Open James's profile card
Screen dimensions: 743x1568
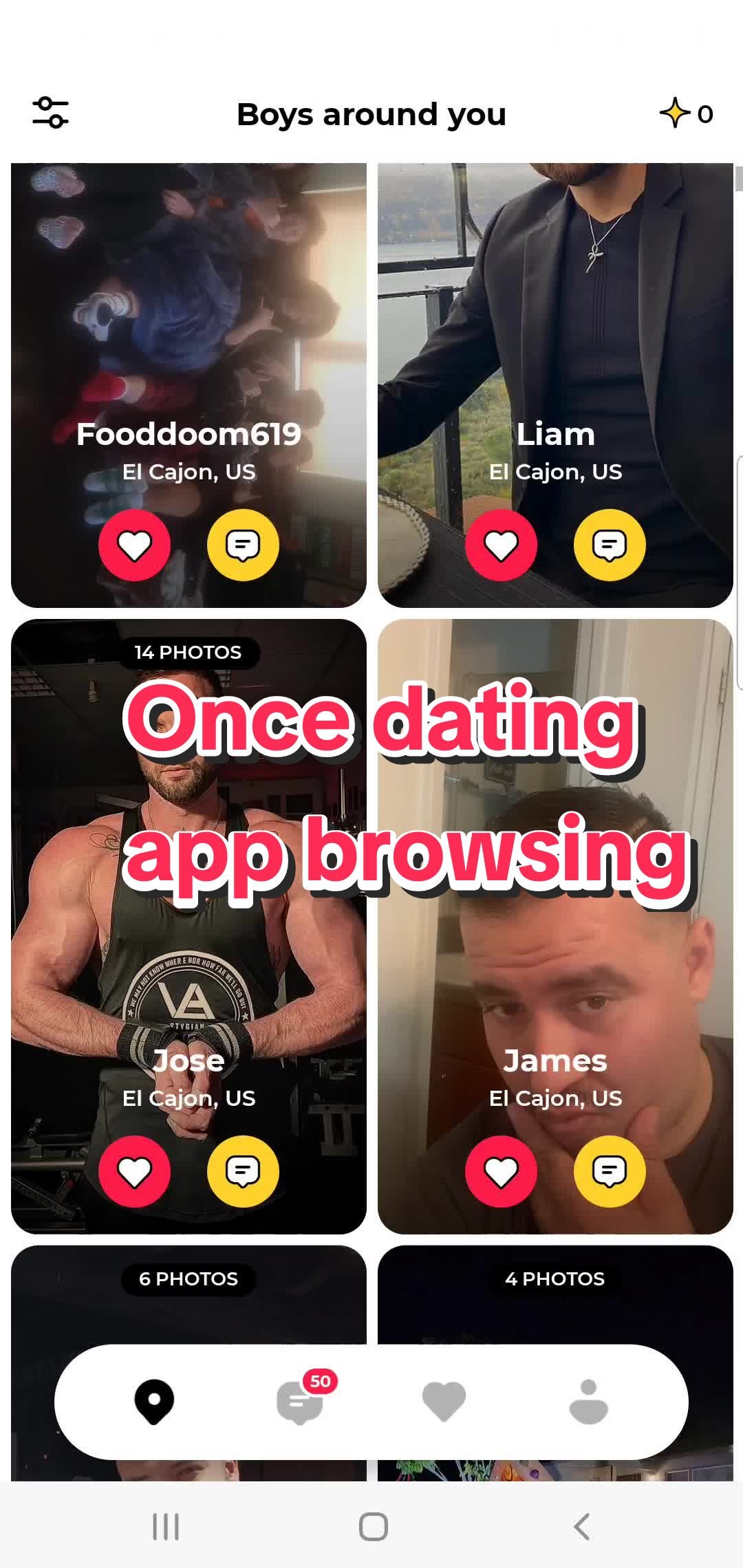(554, 963)
